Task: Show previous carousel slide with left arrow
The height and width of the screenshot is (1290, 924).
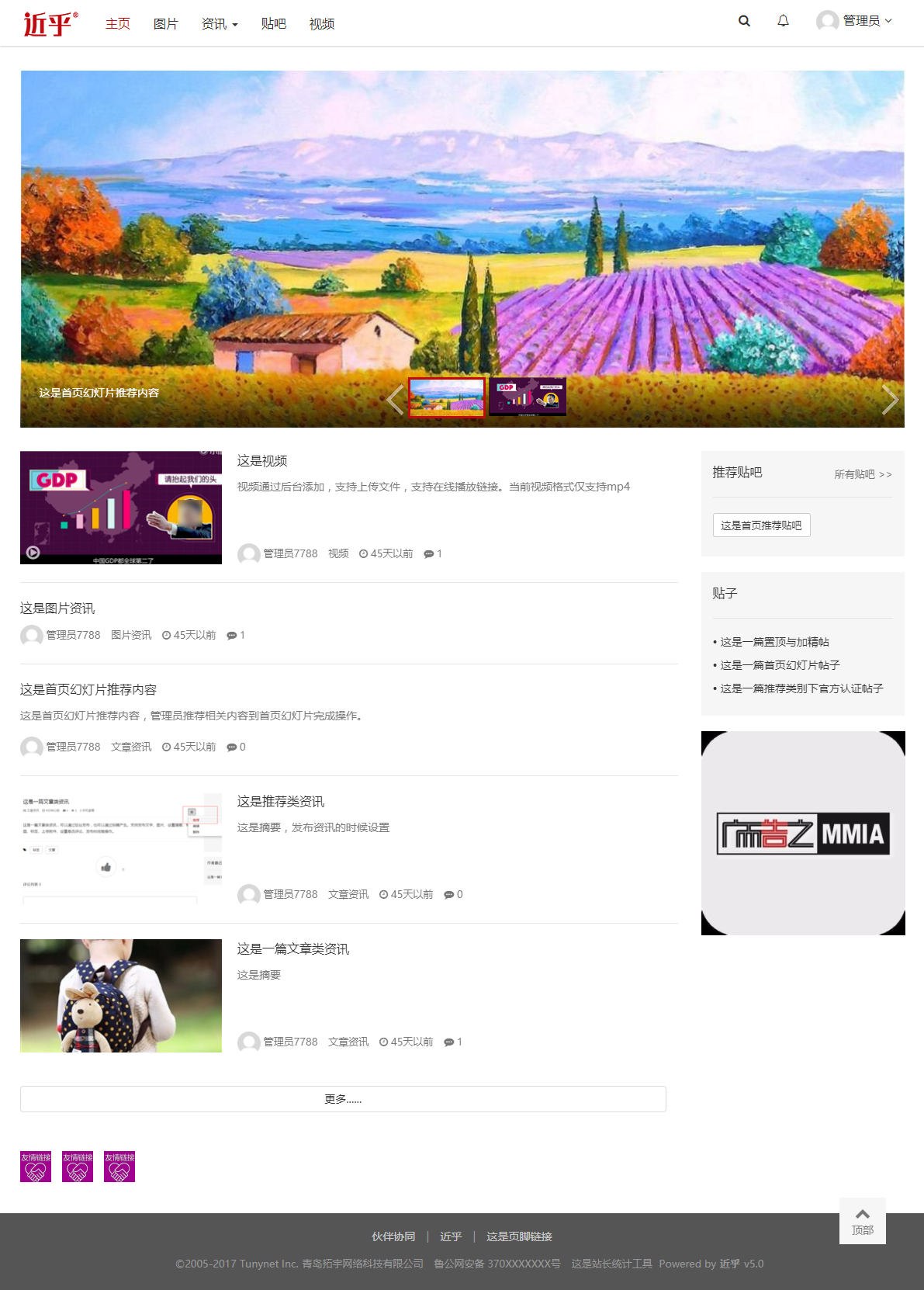Action: (396, 400)
